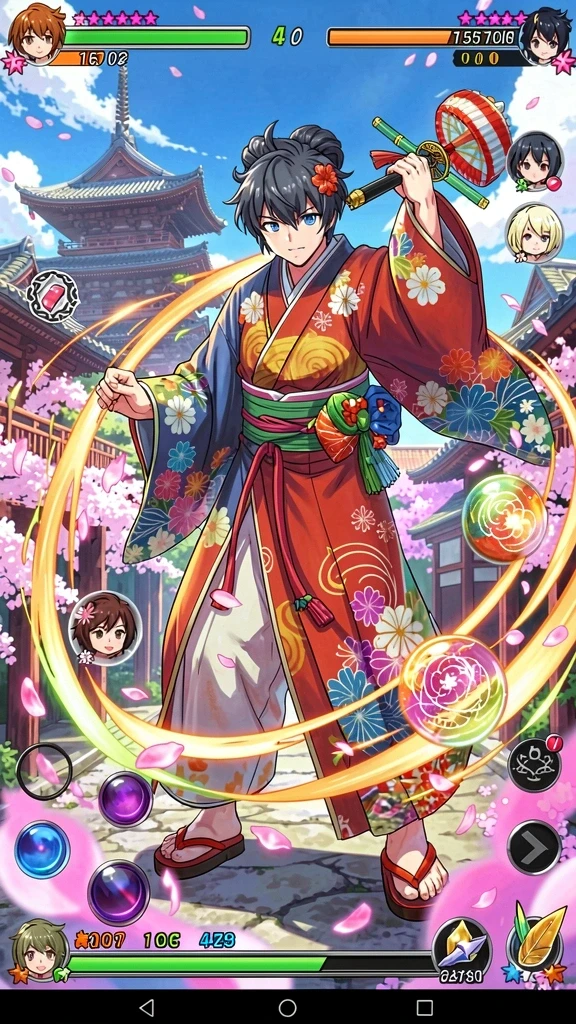This screenshot has width=576, height=1024.
Task: Activate the upper purple skill orb
Action: coord(125,799)
